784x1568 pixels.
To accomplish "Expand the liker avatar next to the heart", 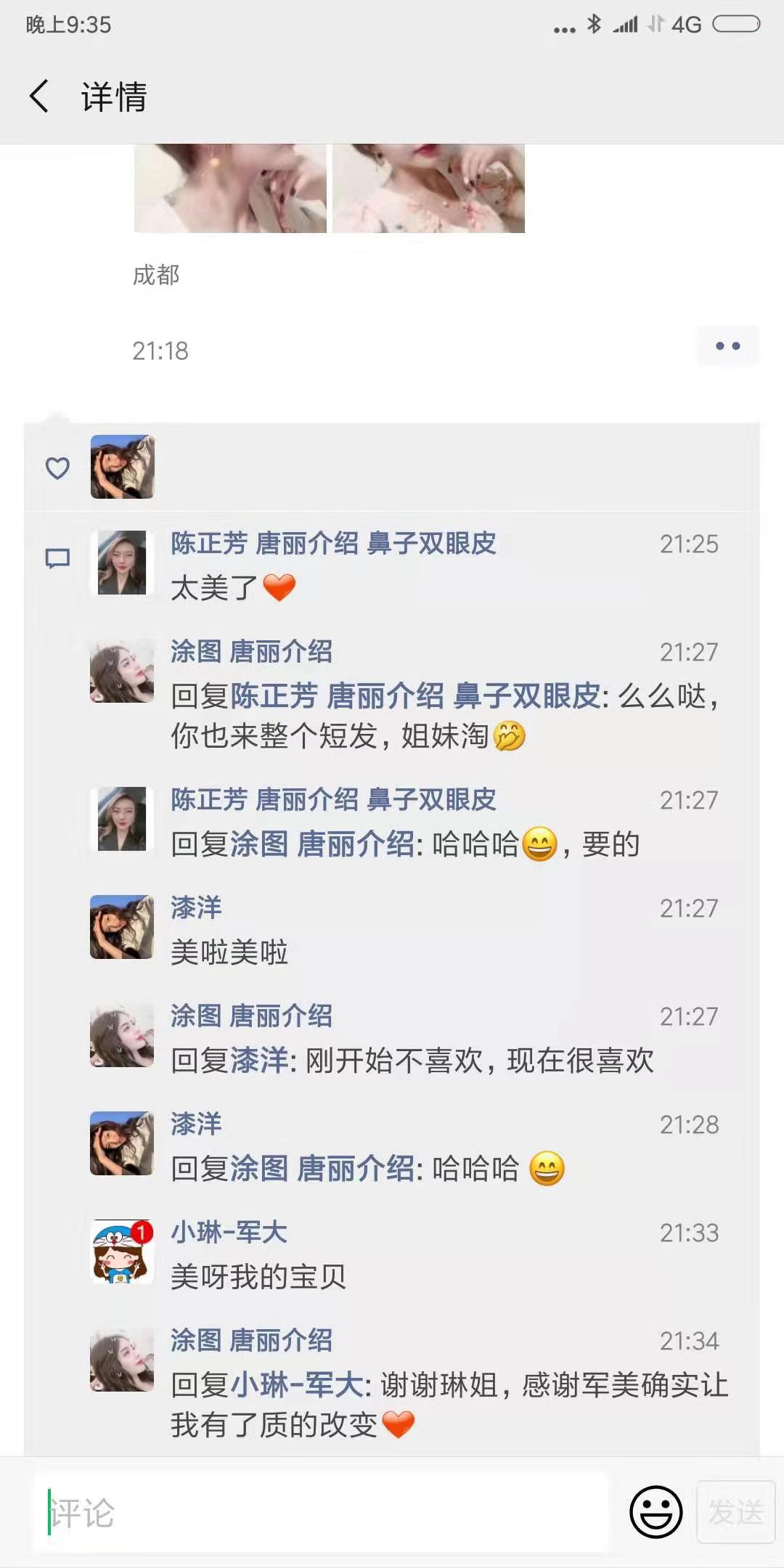I will (x=122, y=467).
